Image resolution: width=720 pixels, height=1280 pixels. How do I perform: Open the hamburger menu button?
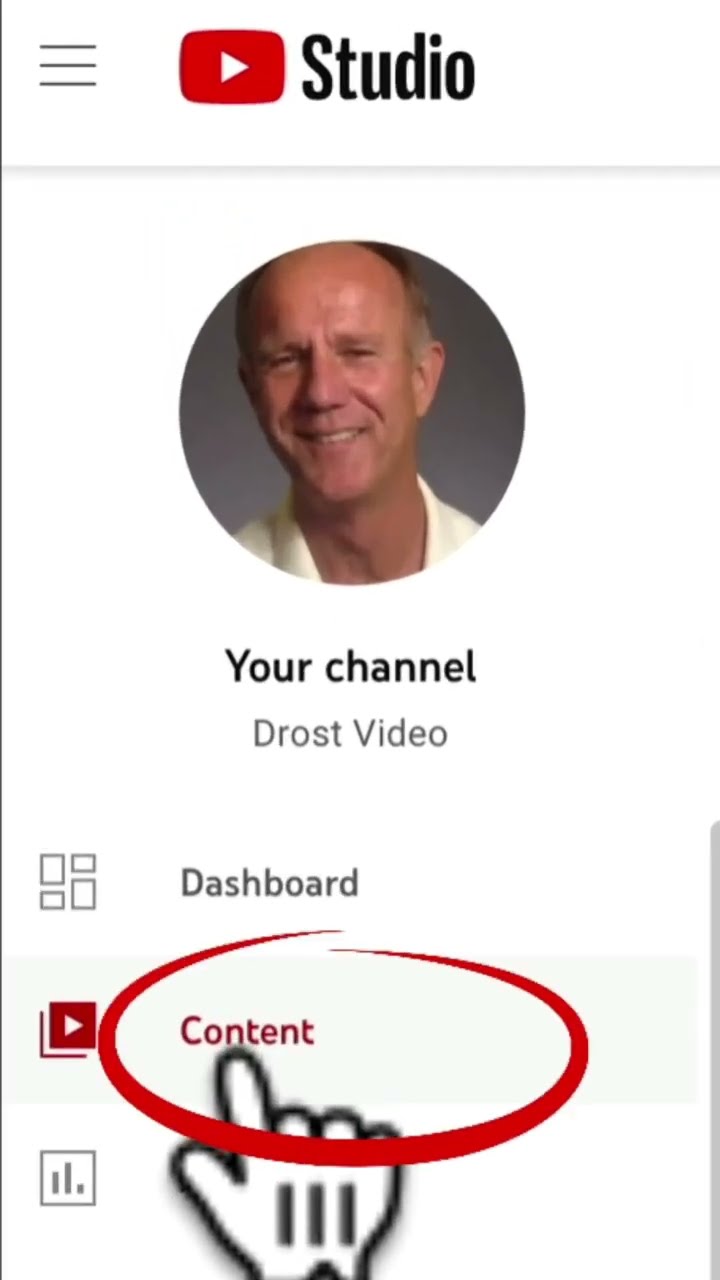68,66
